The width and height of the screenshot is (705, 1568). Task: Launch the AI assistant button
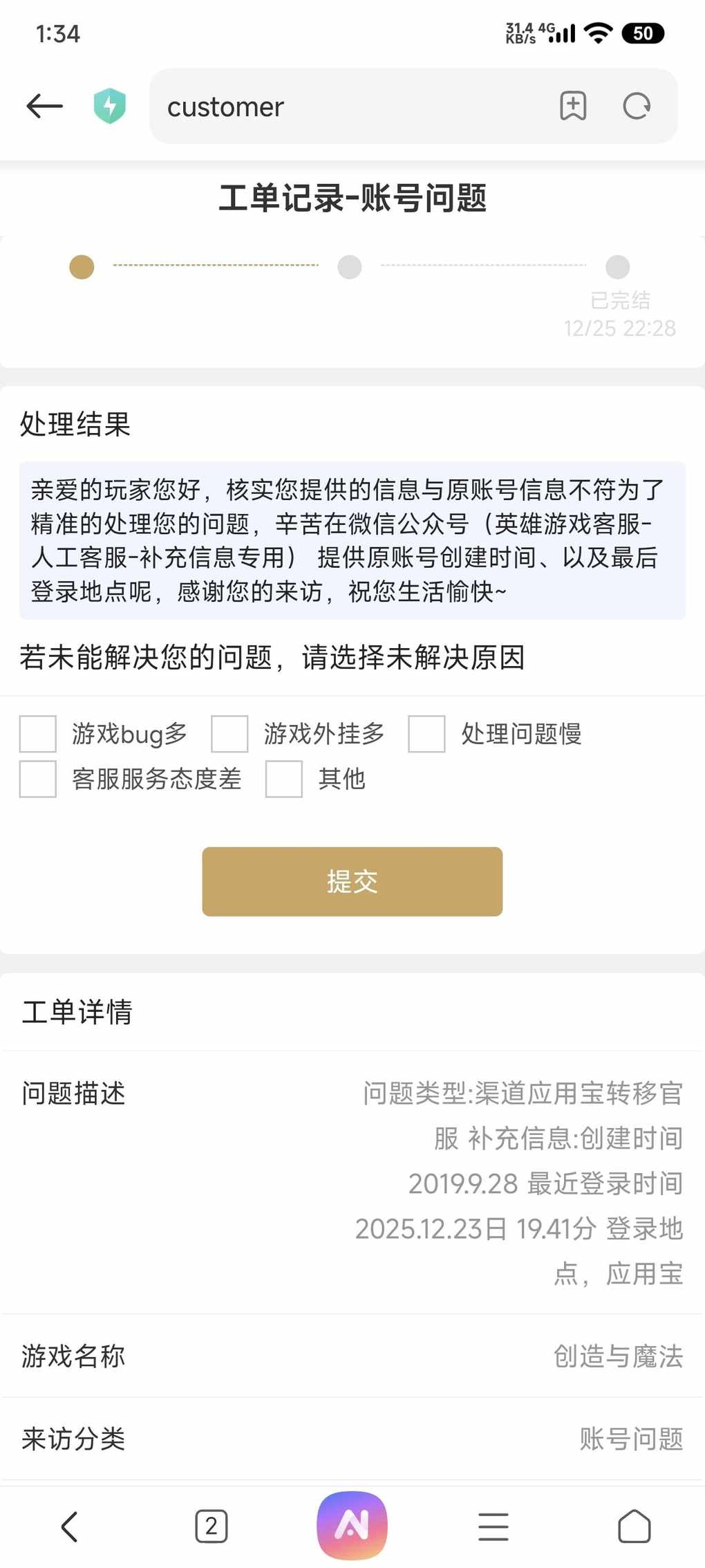point(352,1525)
